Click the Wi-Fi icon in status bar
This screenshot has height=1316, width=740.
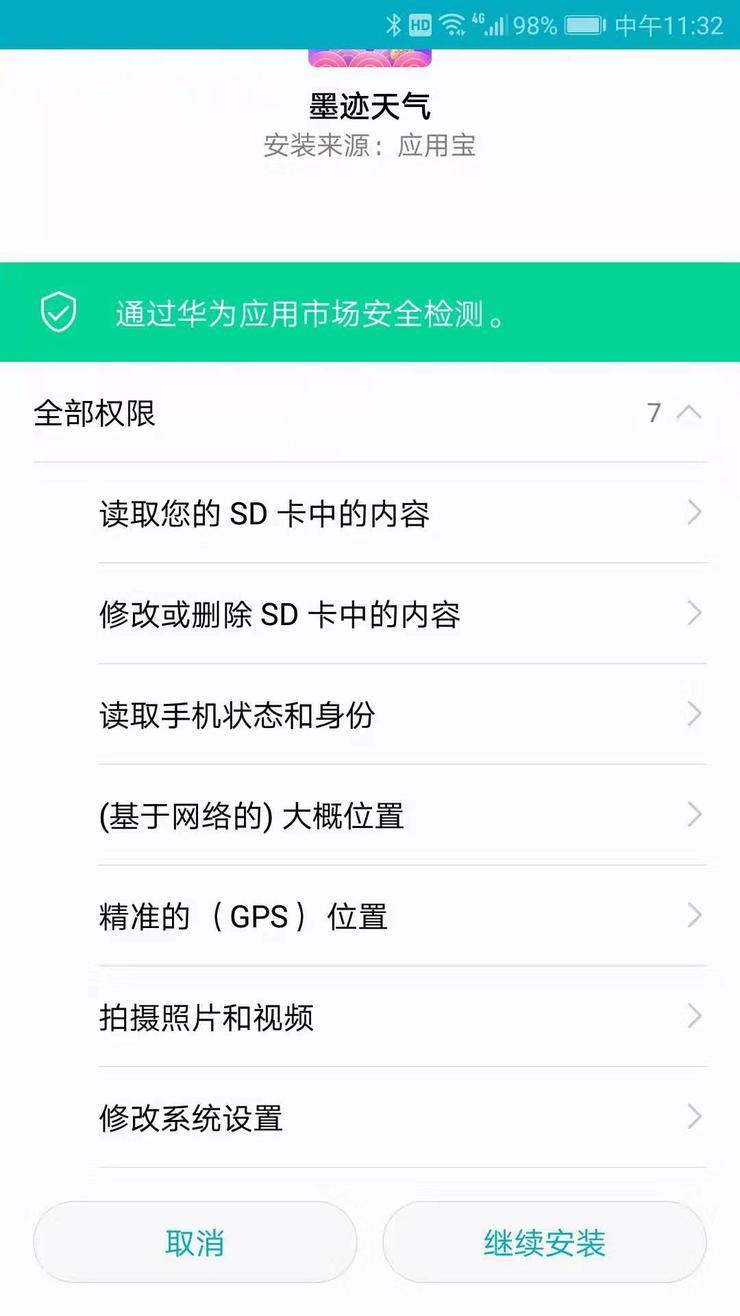450,25
